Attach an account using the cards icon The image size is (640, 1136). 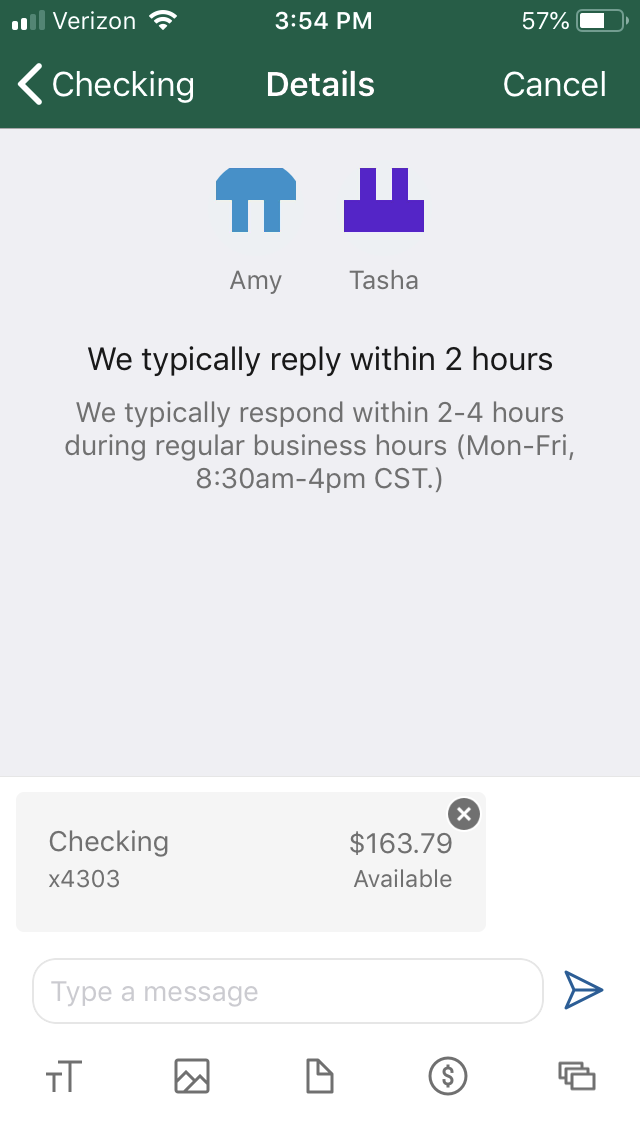pos(577,1076)
